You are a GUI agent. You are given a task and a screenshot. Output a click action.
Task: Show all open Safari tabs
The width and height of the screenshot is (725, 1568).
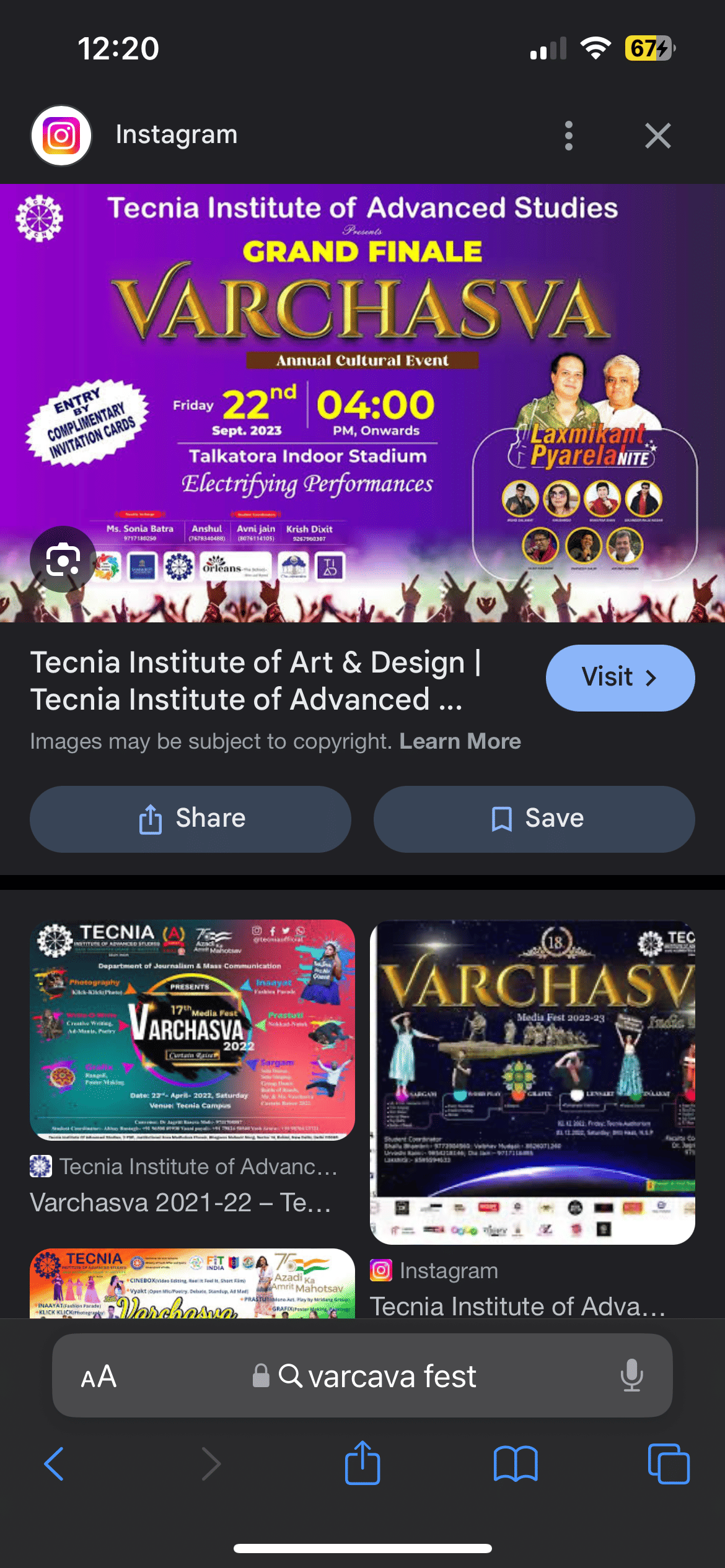tap(668, 1464)
